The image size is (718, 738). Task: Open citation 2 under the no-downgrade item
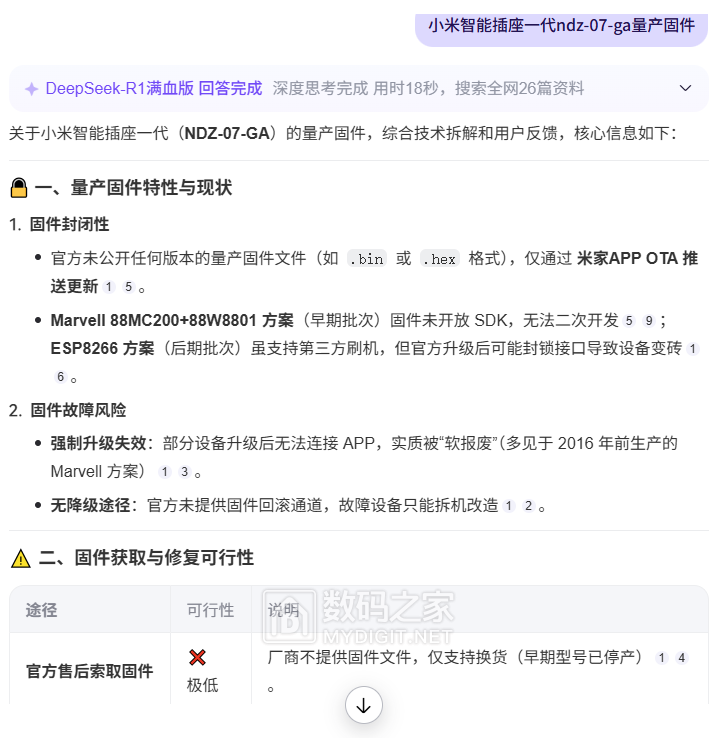tap(528, 506)
